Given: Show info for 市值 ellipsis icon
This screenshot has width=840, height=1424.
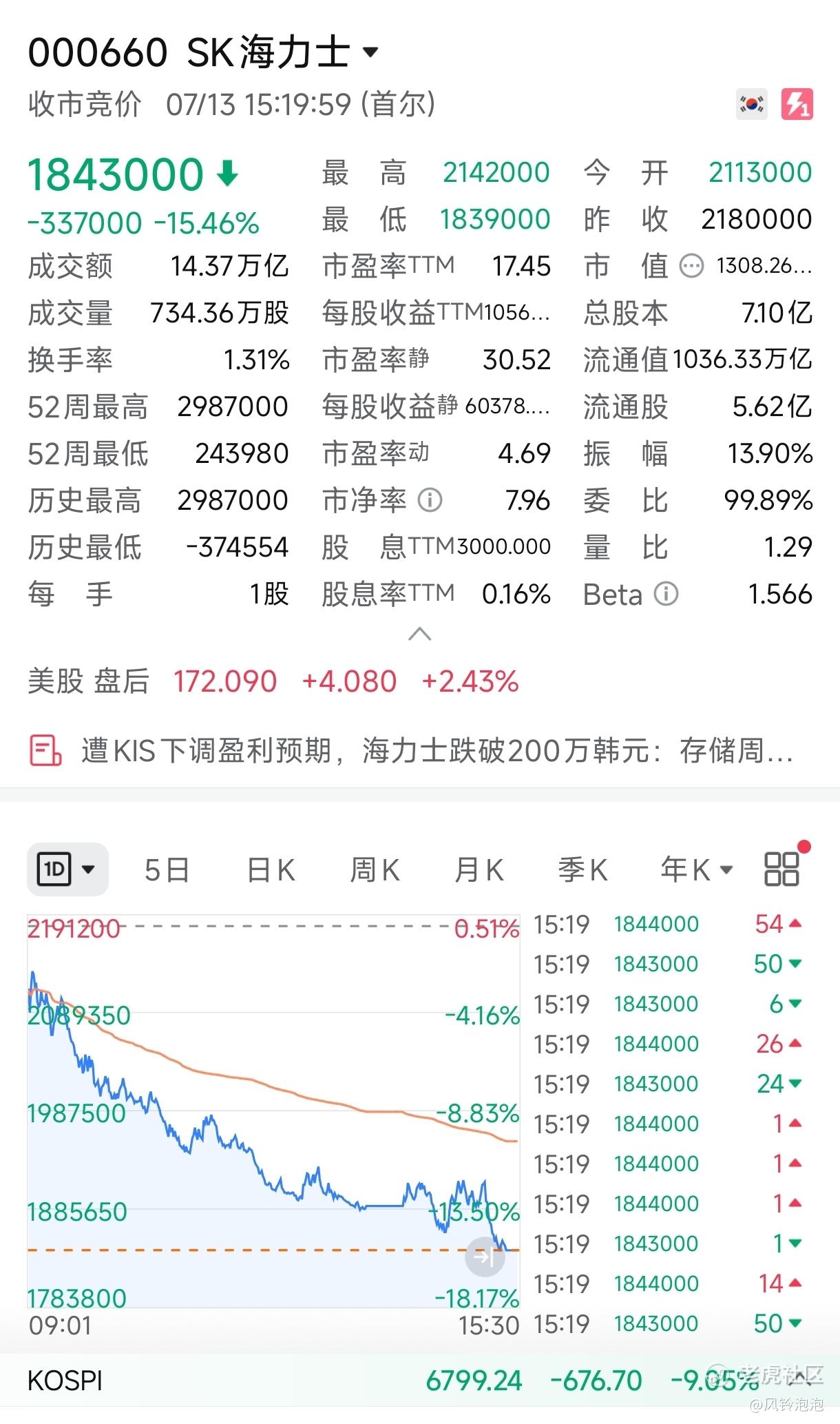Looking at the screenshot, I should pyautogui.click(x=691, y=266).
